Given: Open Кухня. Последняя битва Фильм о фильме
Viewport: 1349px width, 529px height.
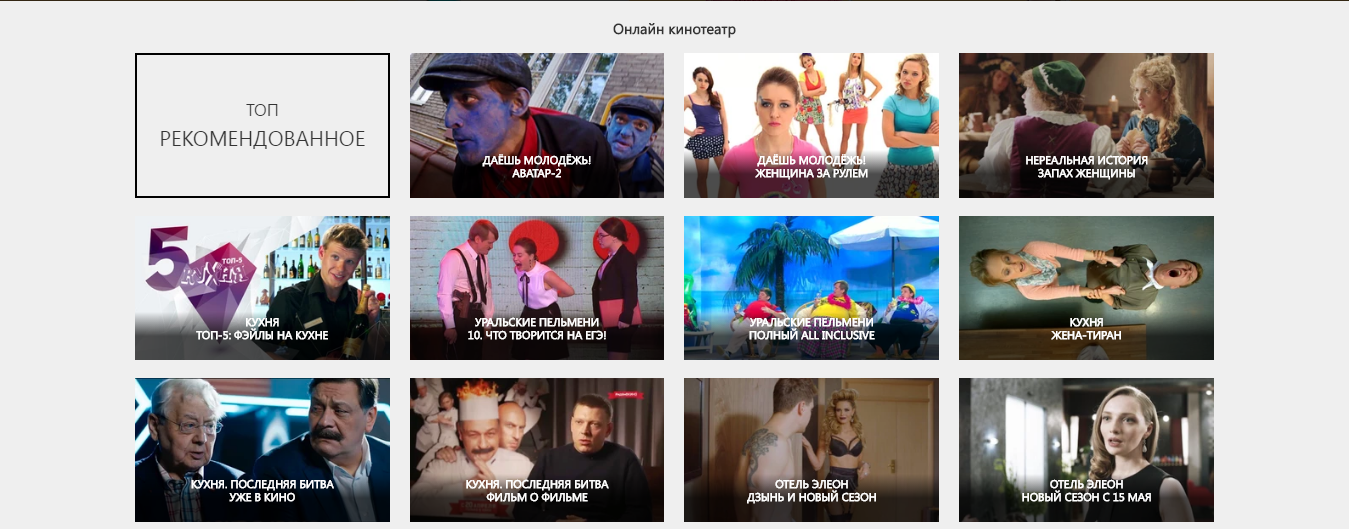Looking at the screenshot, I should [x=536, y=450].
